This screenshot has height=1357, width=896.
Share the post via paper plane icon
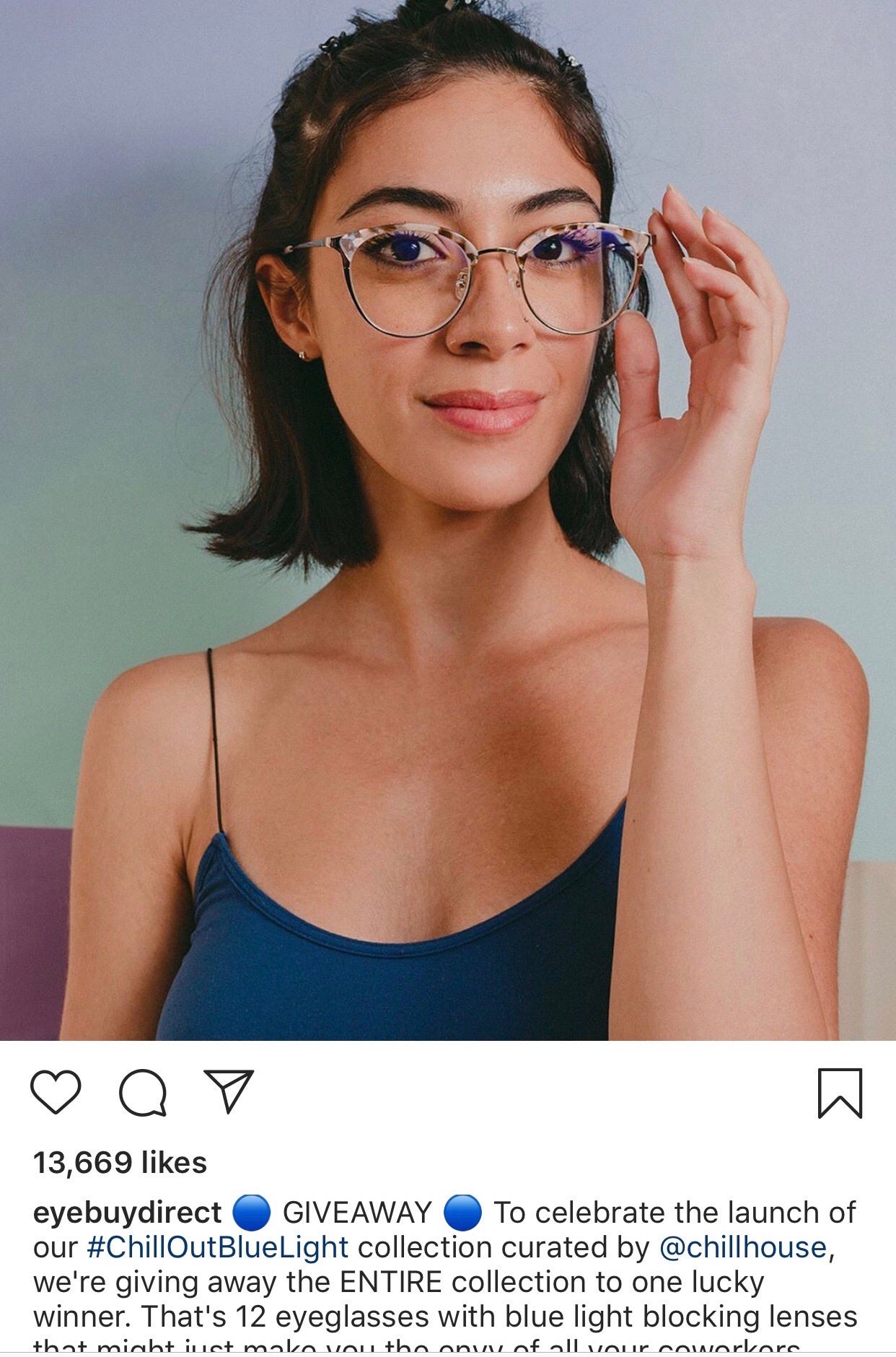click(229, 1090)
